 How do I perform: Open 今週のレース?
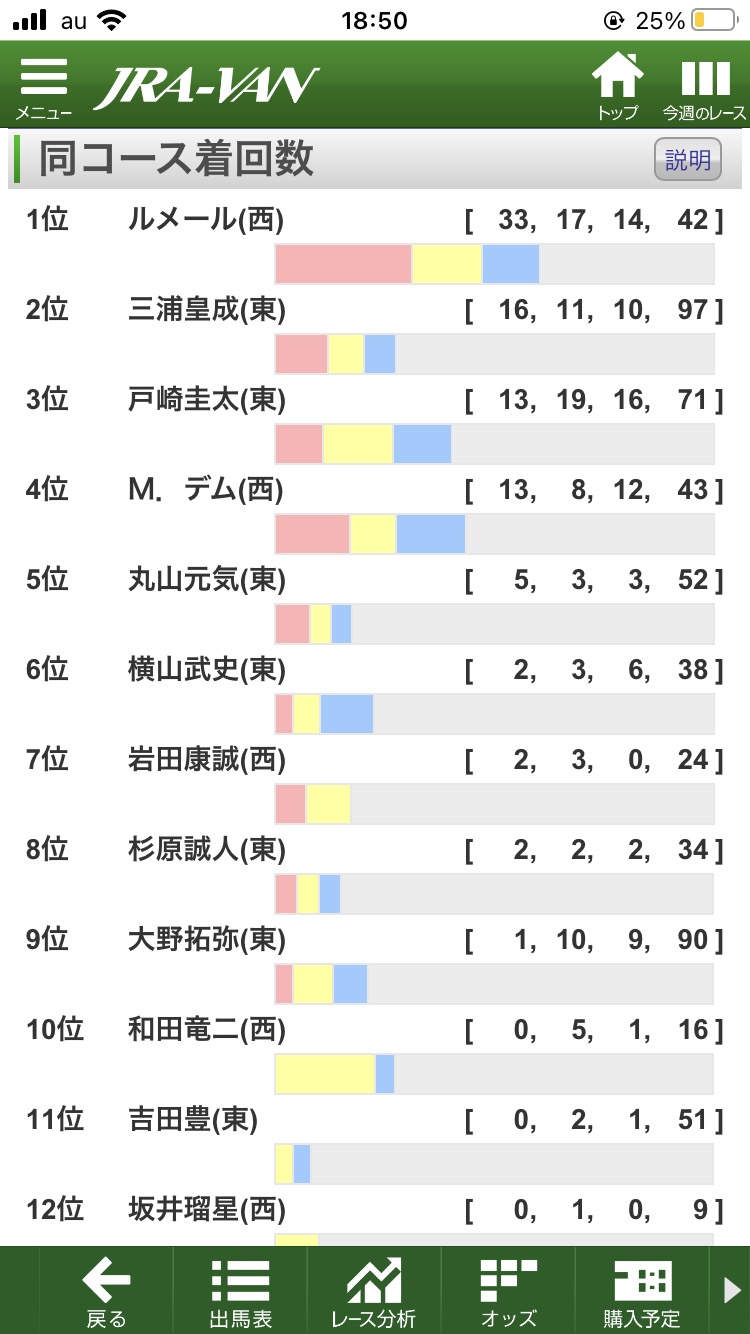click(x=705, y=86)
